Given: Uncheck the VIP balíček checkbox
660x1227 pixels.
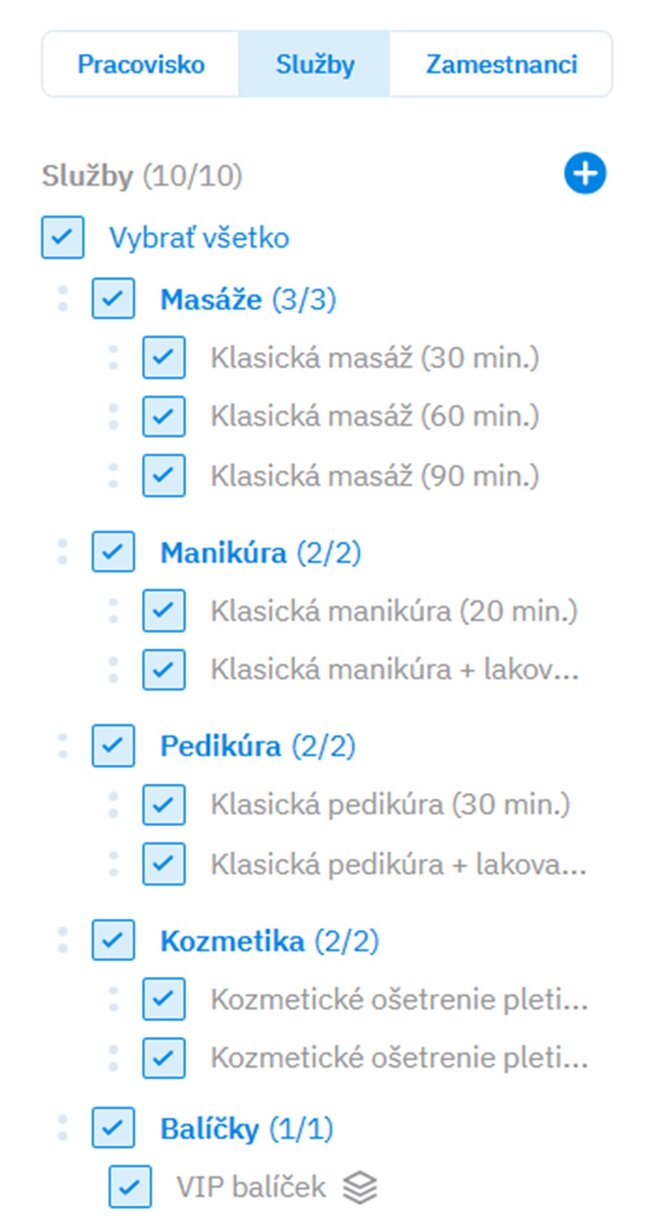Looking at the screenshot, I should coord(130,1187).
